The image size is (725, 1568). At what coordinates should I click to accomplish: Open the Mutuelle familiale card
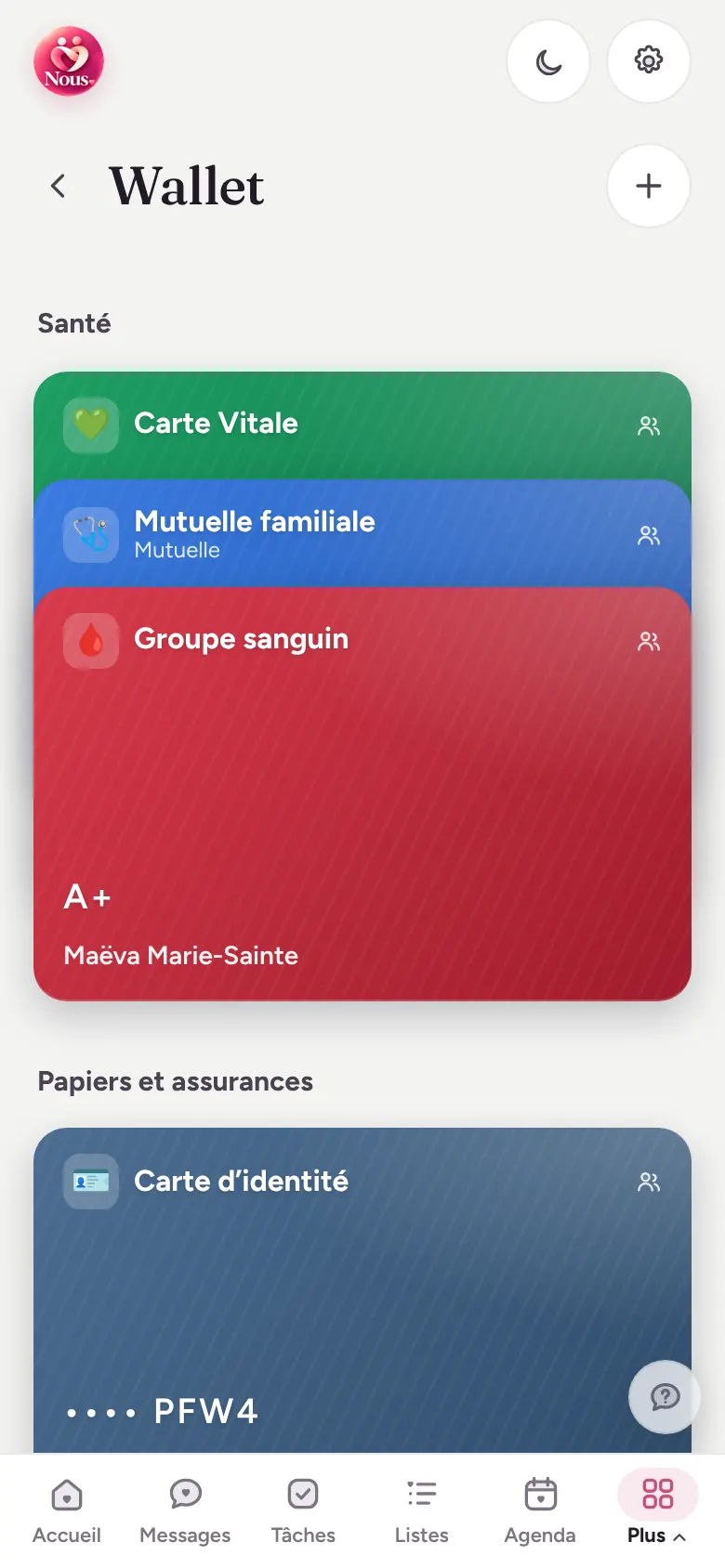362,534
